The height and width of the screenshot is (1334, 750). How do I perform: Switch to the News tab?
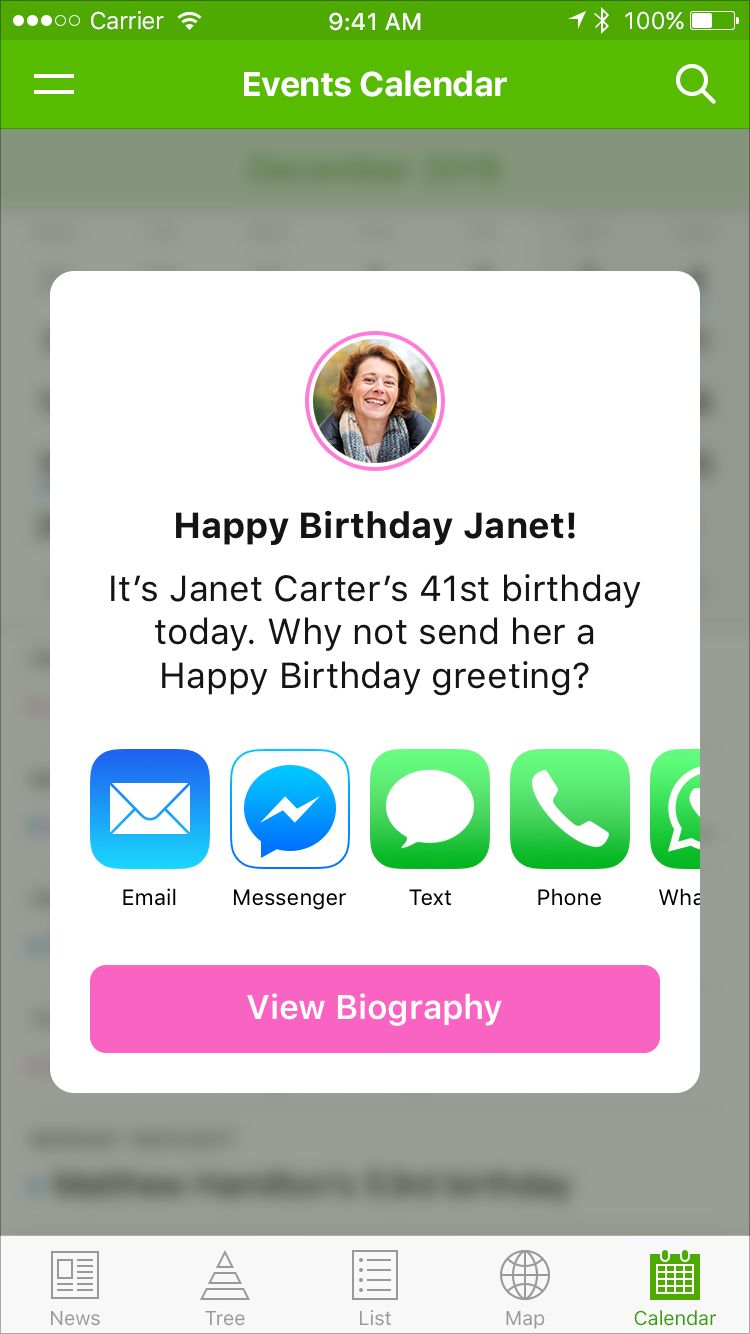pos(75,1288)
